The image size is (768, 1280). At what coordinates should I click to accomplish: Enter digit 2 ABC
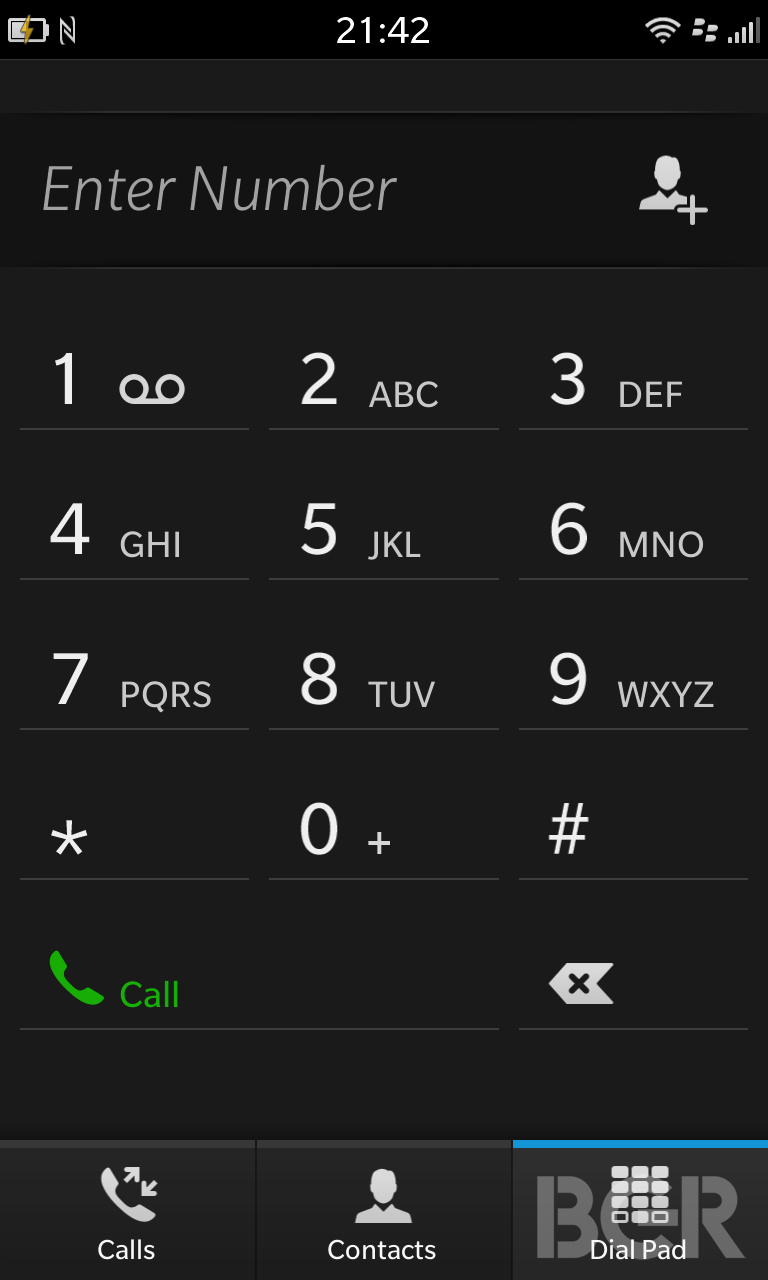click(384, 380)
